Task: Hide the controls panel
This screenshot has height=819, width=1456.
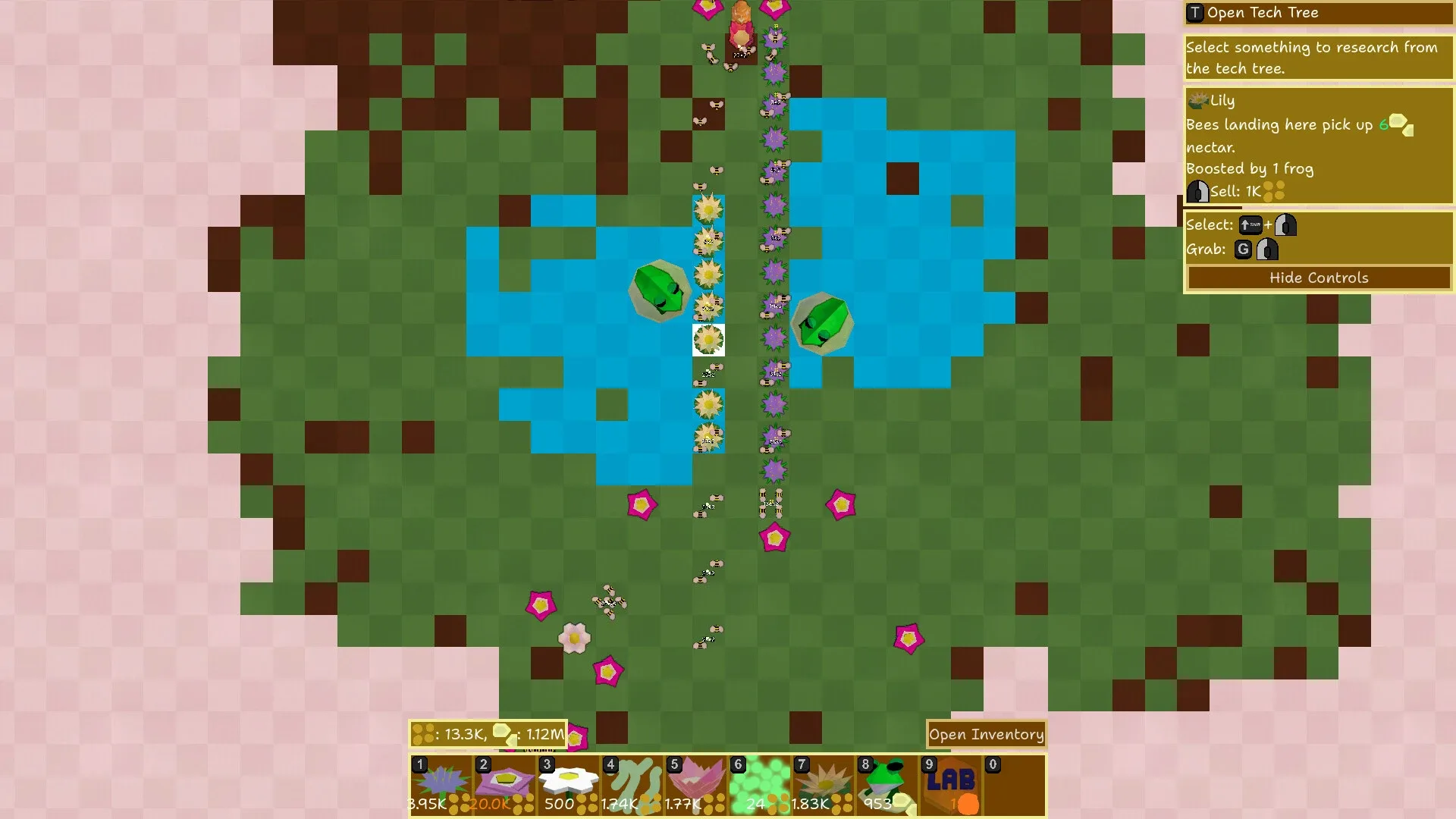Action: [x=1318, y=278]
